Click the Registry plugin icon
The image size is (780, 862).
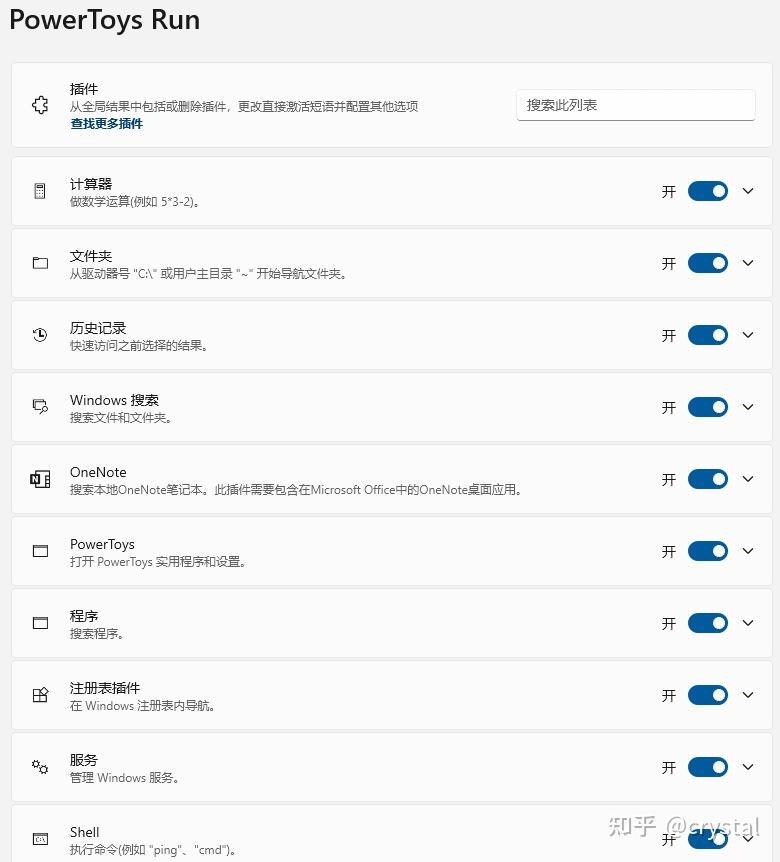pos(39,694)
